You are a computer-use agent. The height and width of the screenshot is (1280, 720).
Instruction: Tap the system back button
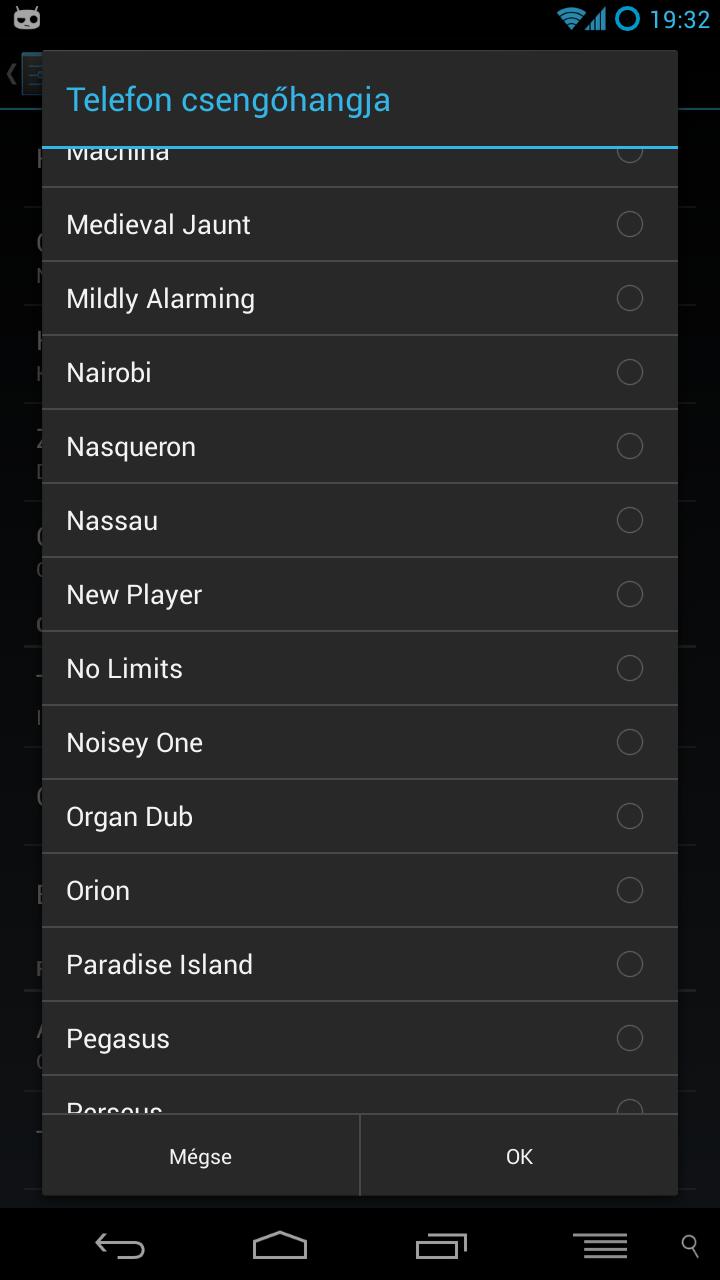click(x=120, y=1245)
